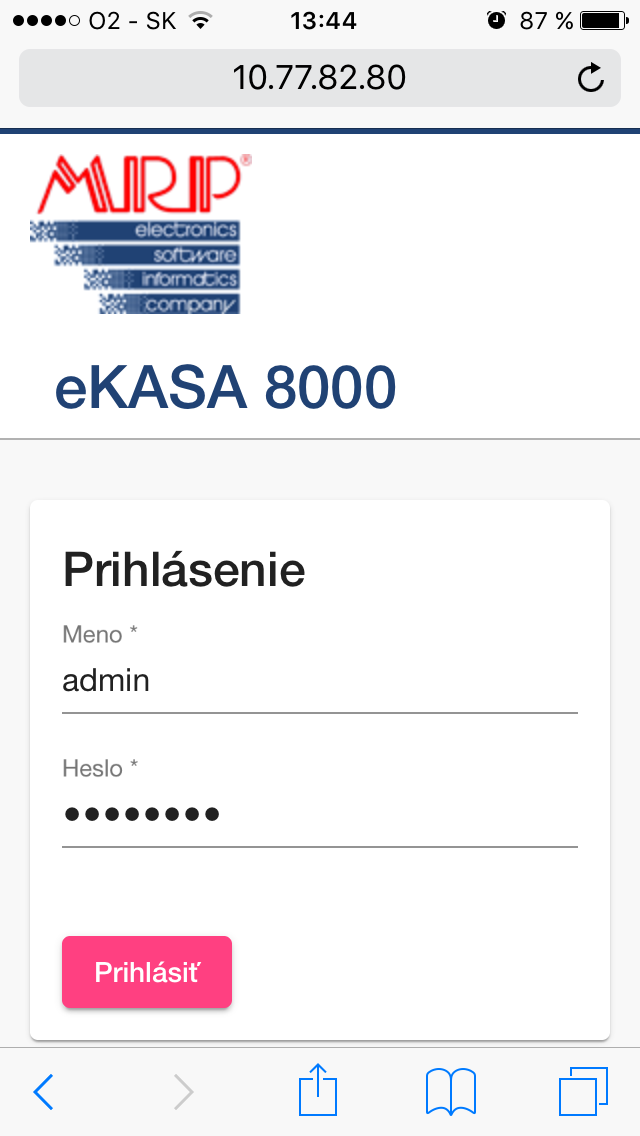Go back to the previous page

tap(43, 1091)
